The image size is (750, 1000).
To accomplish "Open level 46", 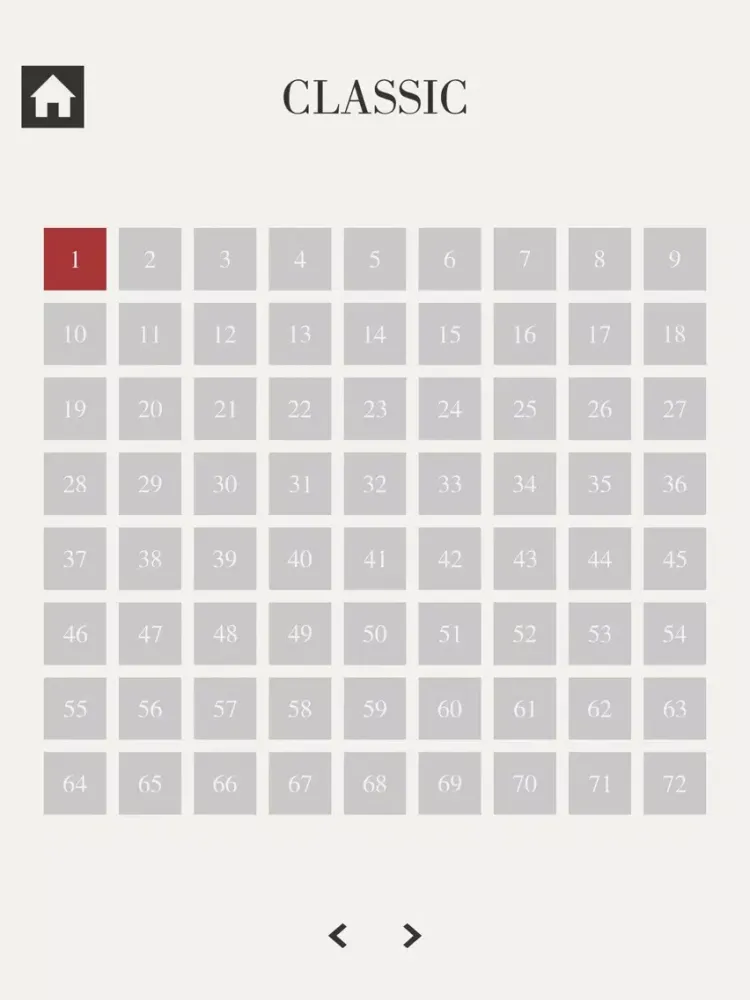I will (x=75, y=634).
